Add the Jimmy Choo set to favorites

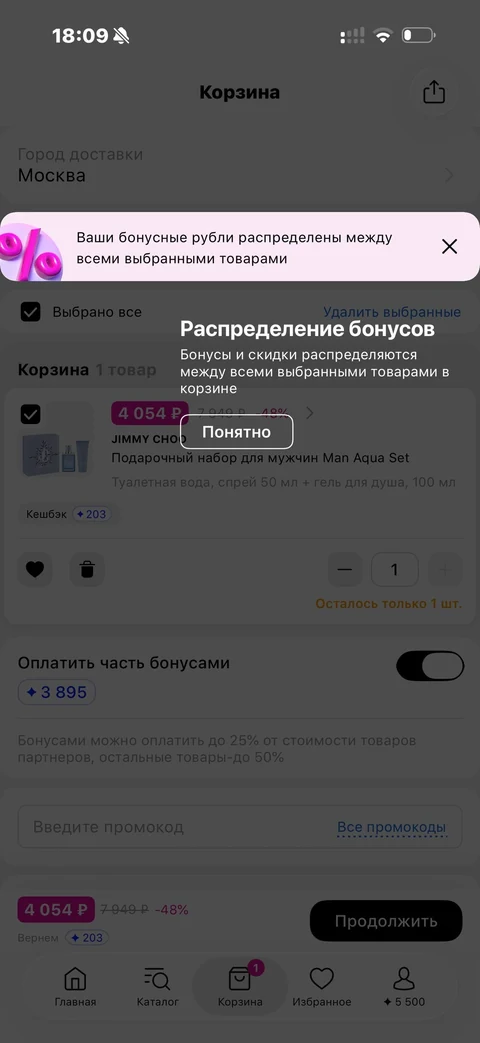[x=35, y=569]
